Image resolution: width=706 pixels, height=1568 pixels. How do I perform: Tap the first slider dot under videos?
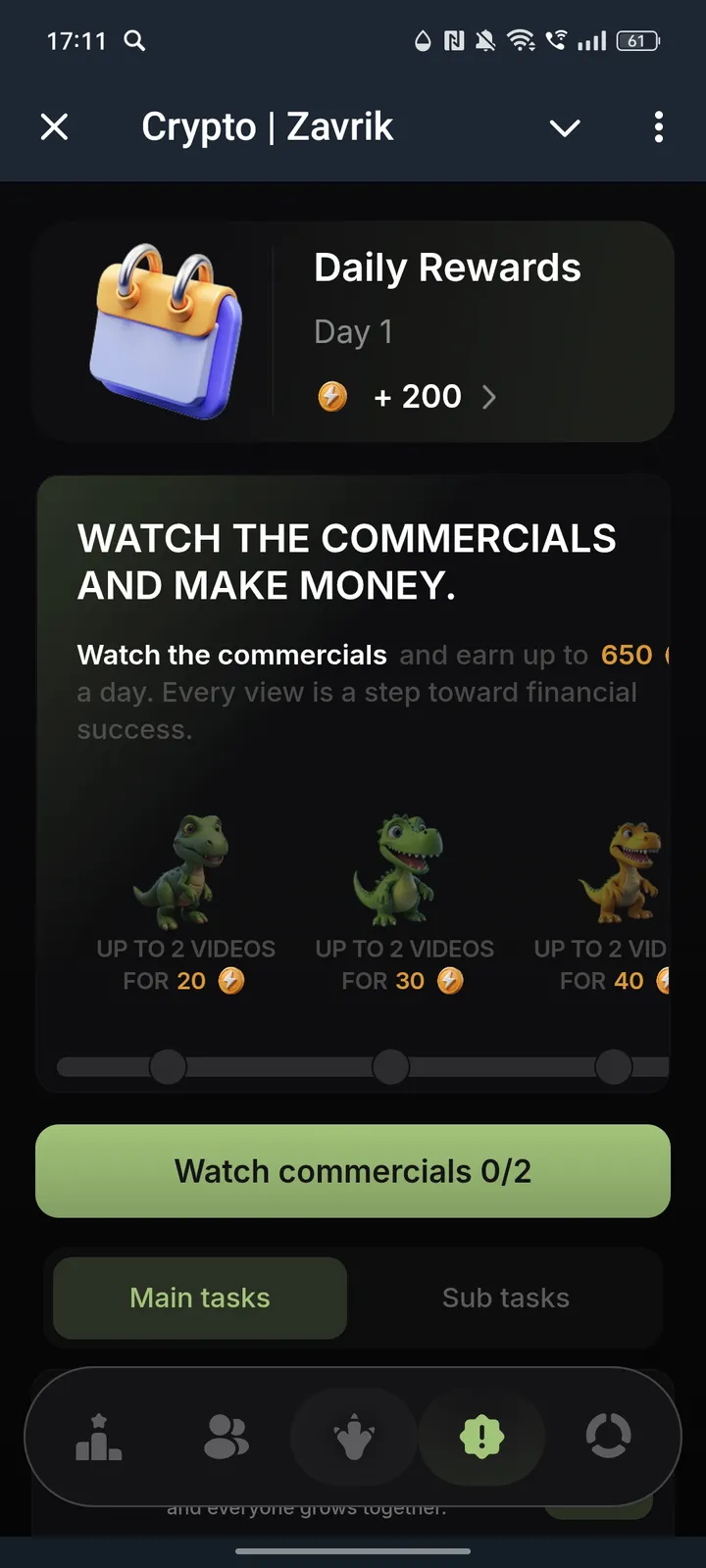[168, 1067]
